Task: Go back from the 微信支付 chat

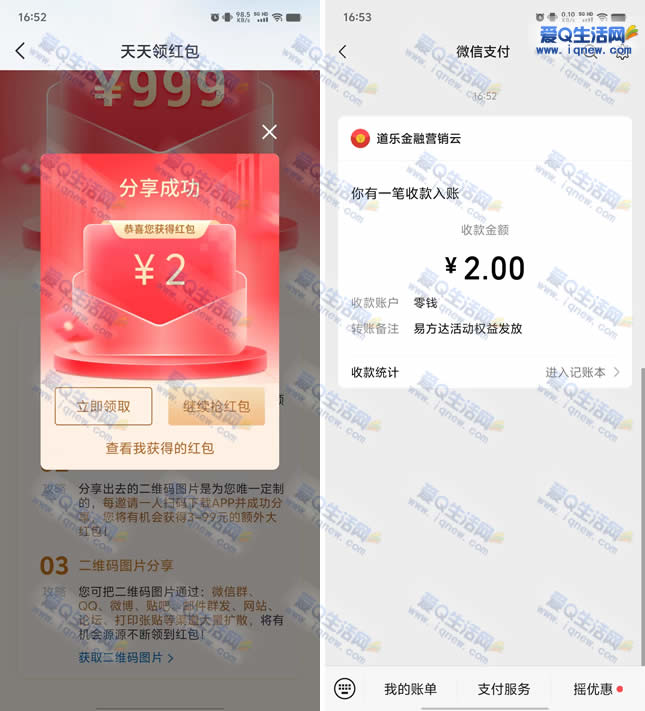Action: pos(343,51)
